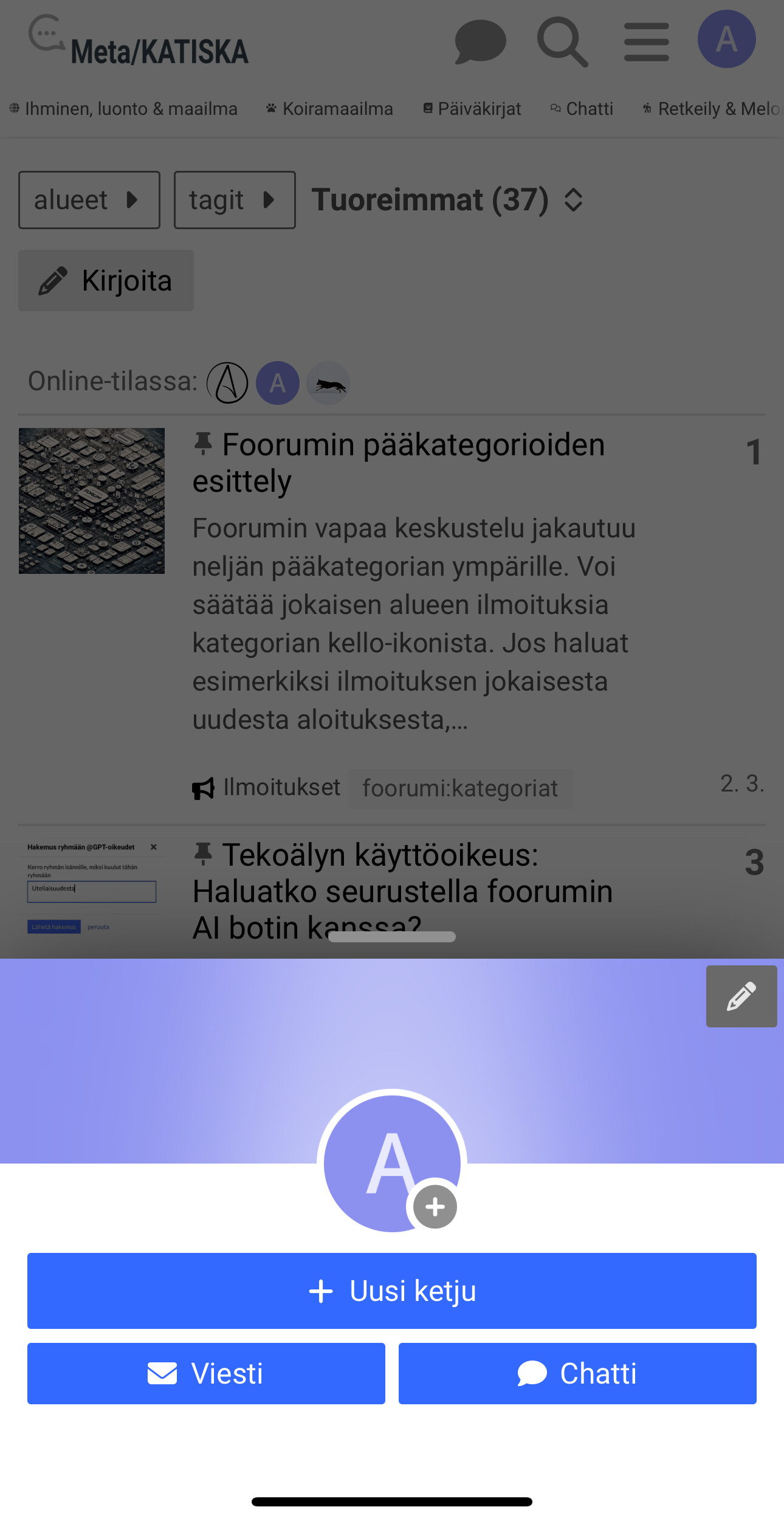Open topic Foorumin pääkategorioiden esittely
This screenshot has height=1521, width=784.
point(398,462)
